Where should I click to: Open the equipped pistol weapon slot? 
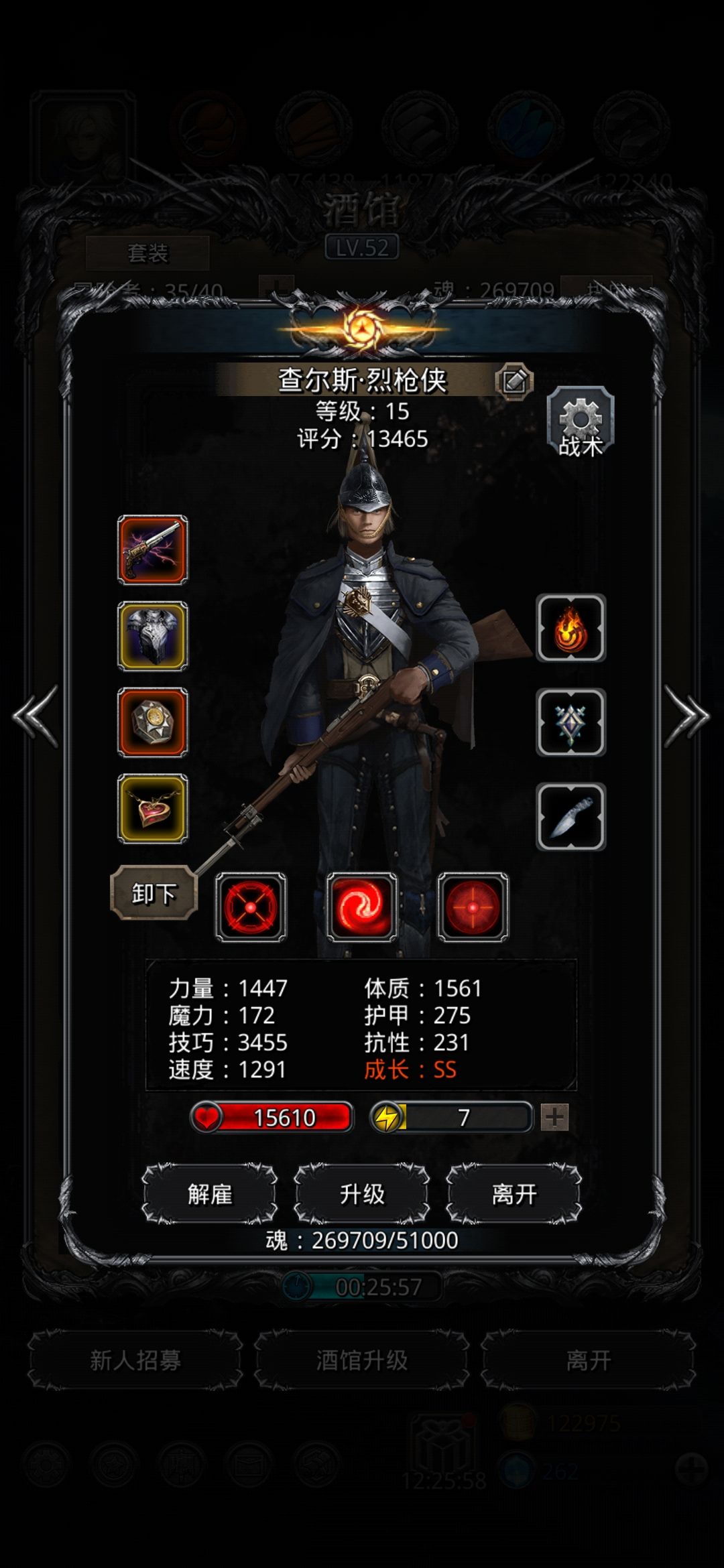(153, 549)
